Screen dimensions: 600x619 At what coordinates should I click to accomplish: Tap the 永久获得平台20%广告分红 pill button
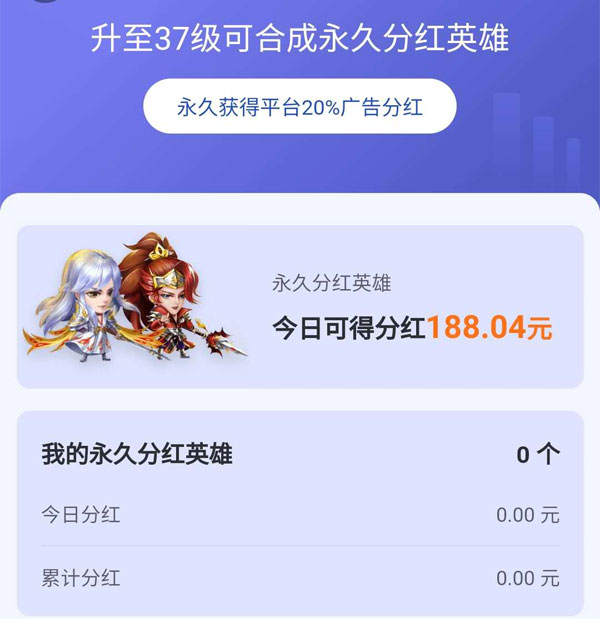(300, 107)
